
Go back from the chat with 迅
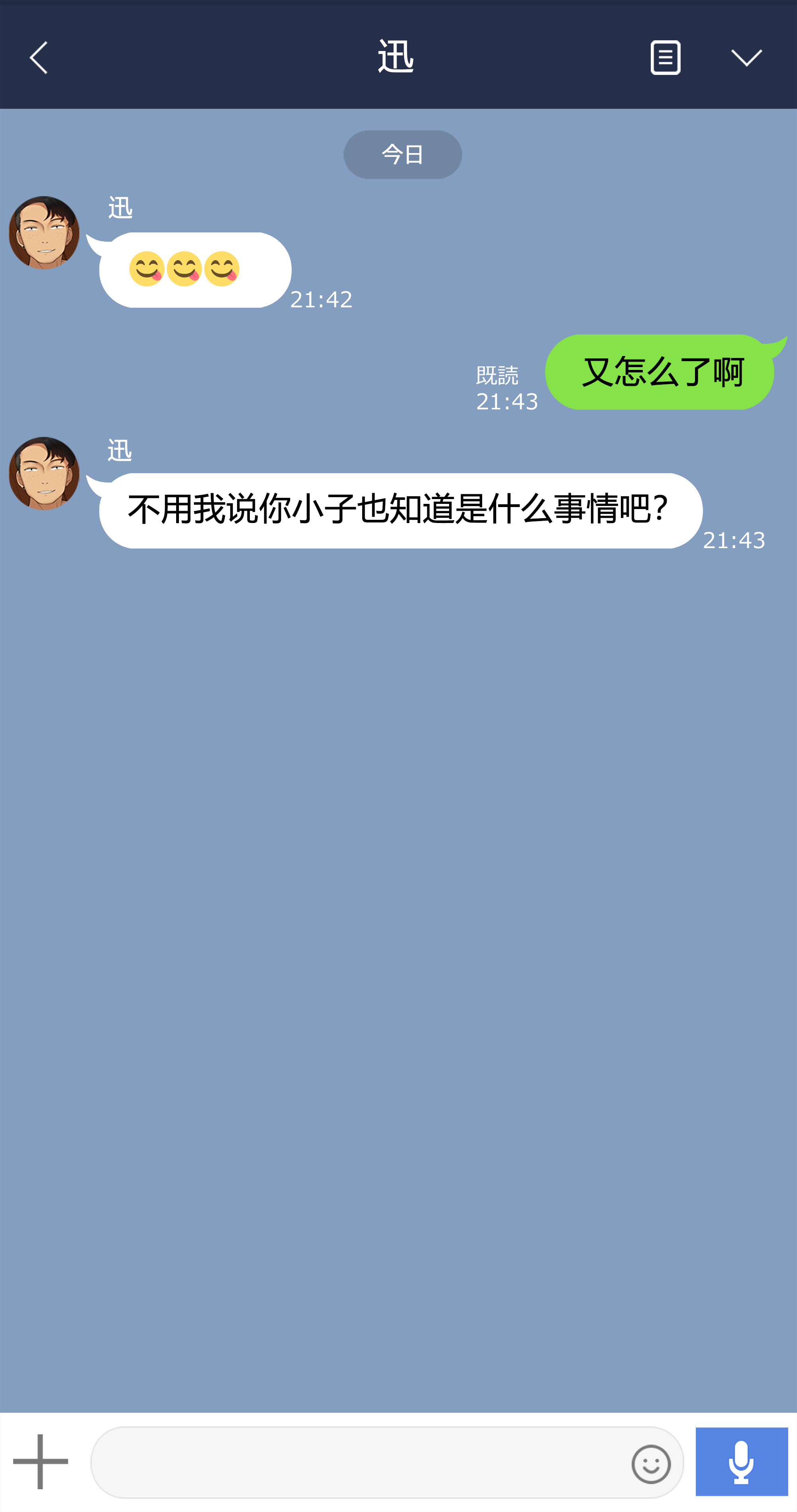[x=39, y=57]
